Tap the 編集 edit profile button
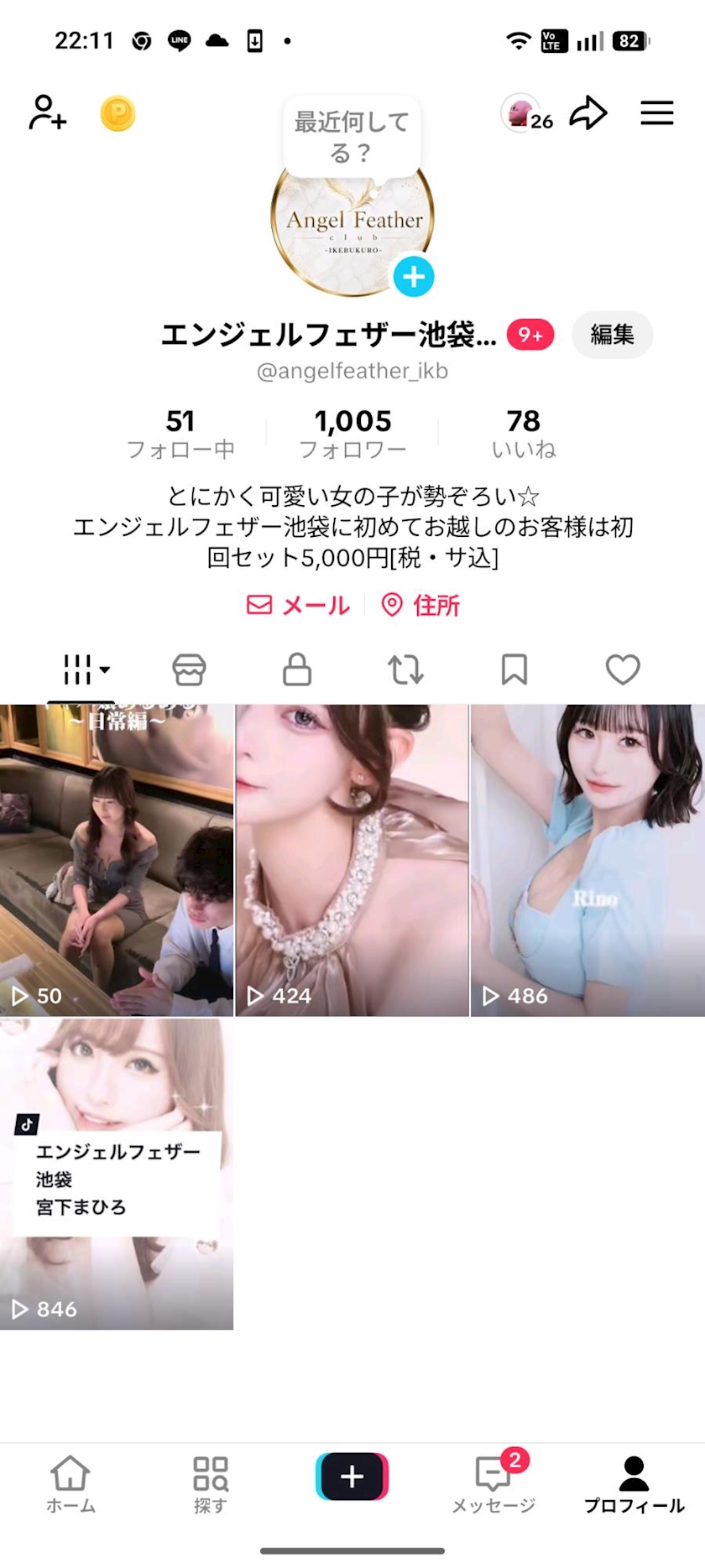Image resolution: width=705 pixels, height=1568 pixels. (x=612, y=335)
